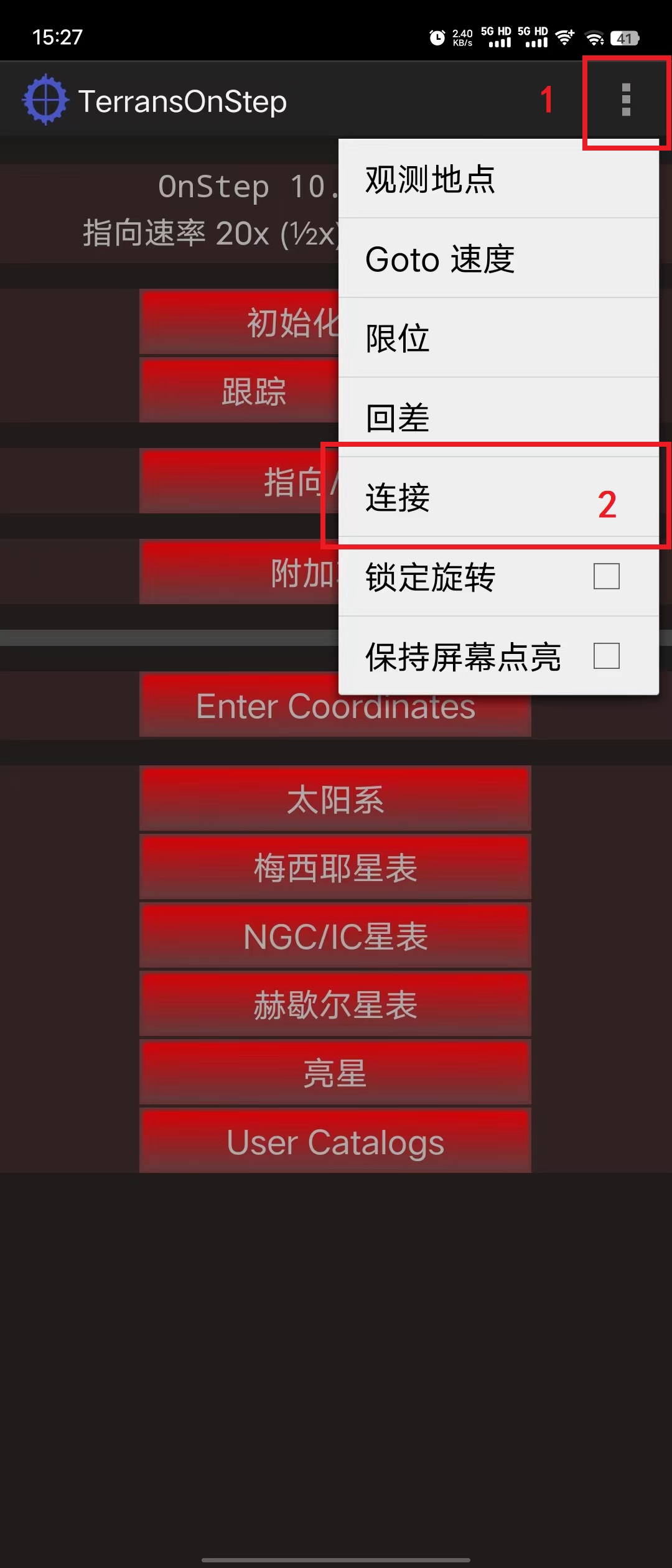Check the 保持屏幕点亮 option
The width and height of the screenshot is (672, 1568).
(606, 656)
